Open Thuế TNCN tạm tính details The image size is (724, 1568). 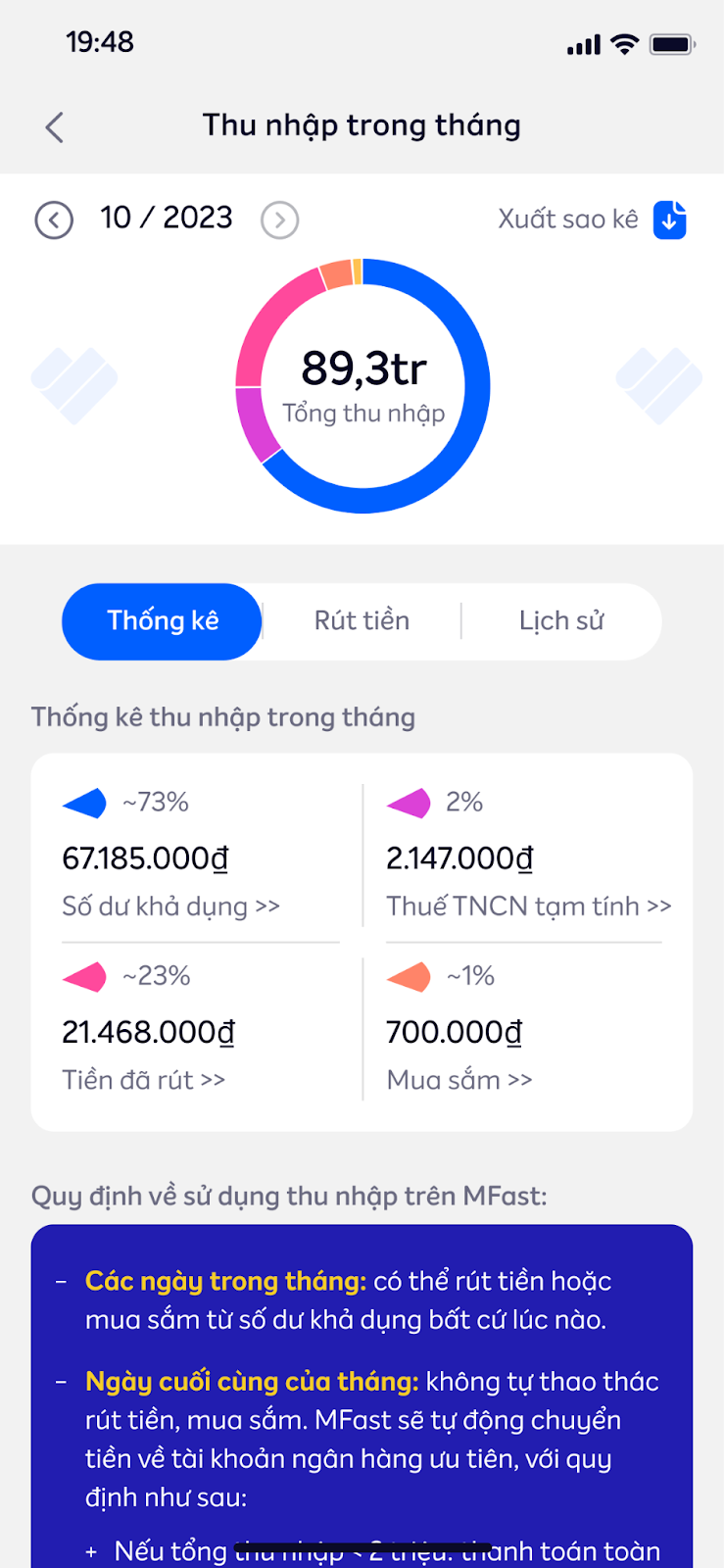pyautogui.click(x=529, y=906)
